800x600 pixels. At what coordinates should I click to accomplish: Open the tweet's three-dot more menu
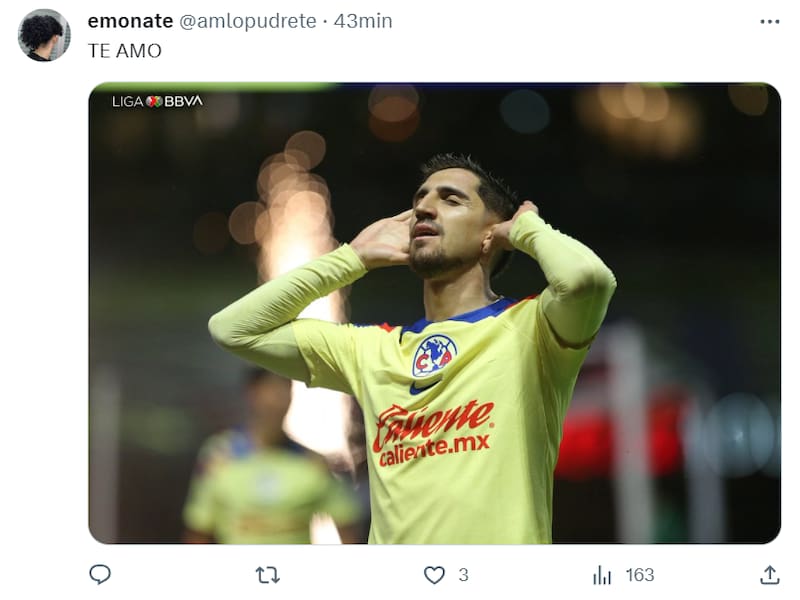tap(768, 21)
